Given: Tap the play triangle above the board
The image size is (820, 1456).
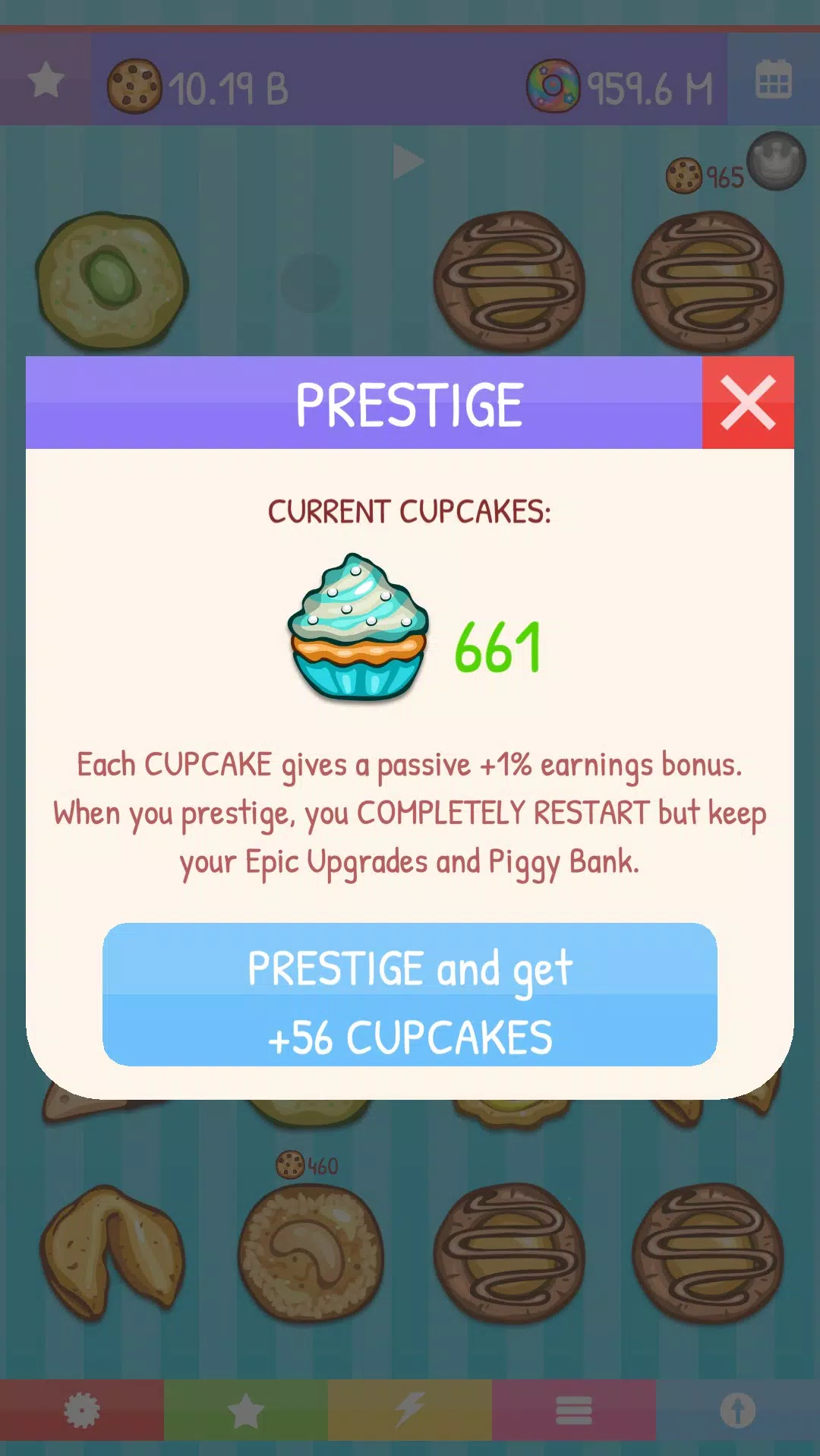Looking at the screenshot, I should click(408, 160).
